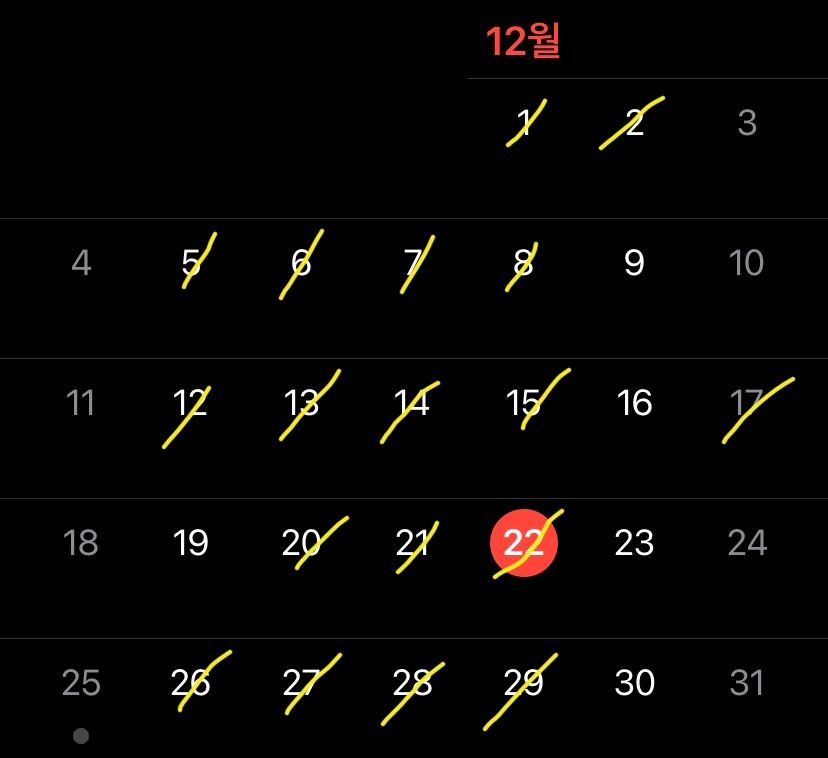Tap the date 4 in December
This screenshot has height=758, width=828.
[x=81, y=263]
